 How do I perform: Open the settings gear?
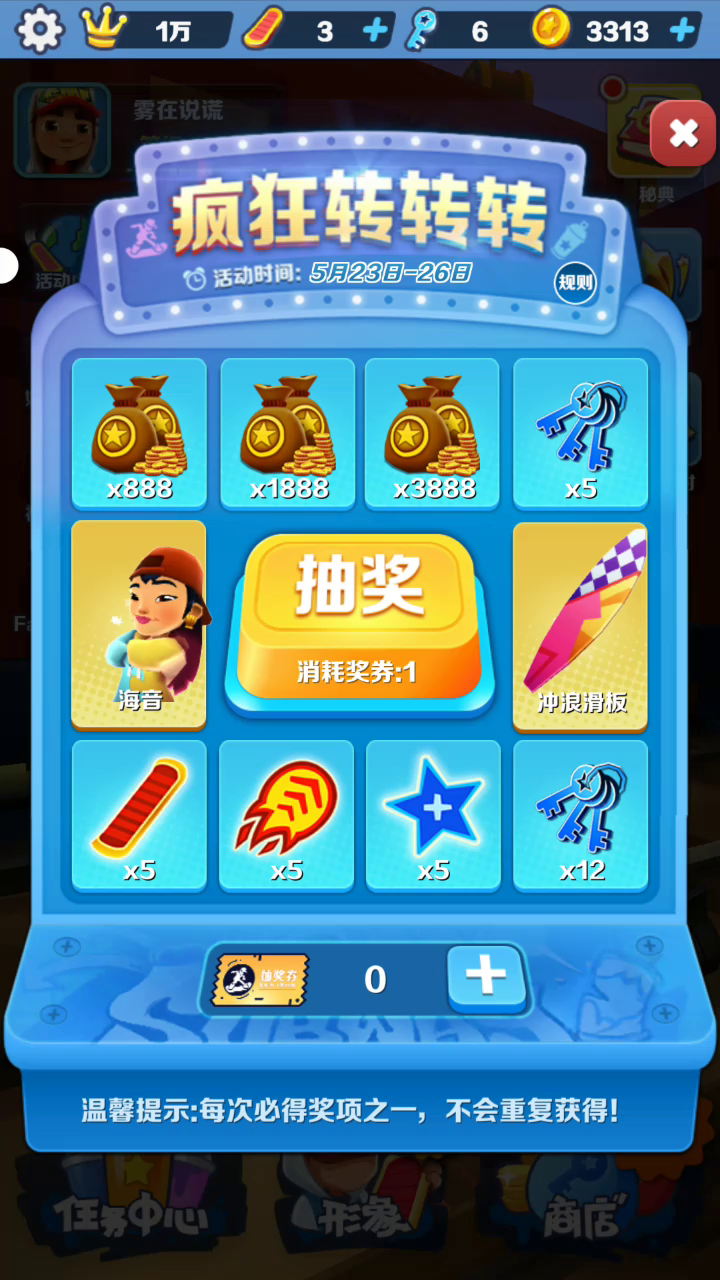(40, 30)
